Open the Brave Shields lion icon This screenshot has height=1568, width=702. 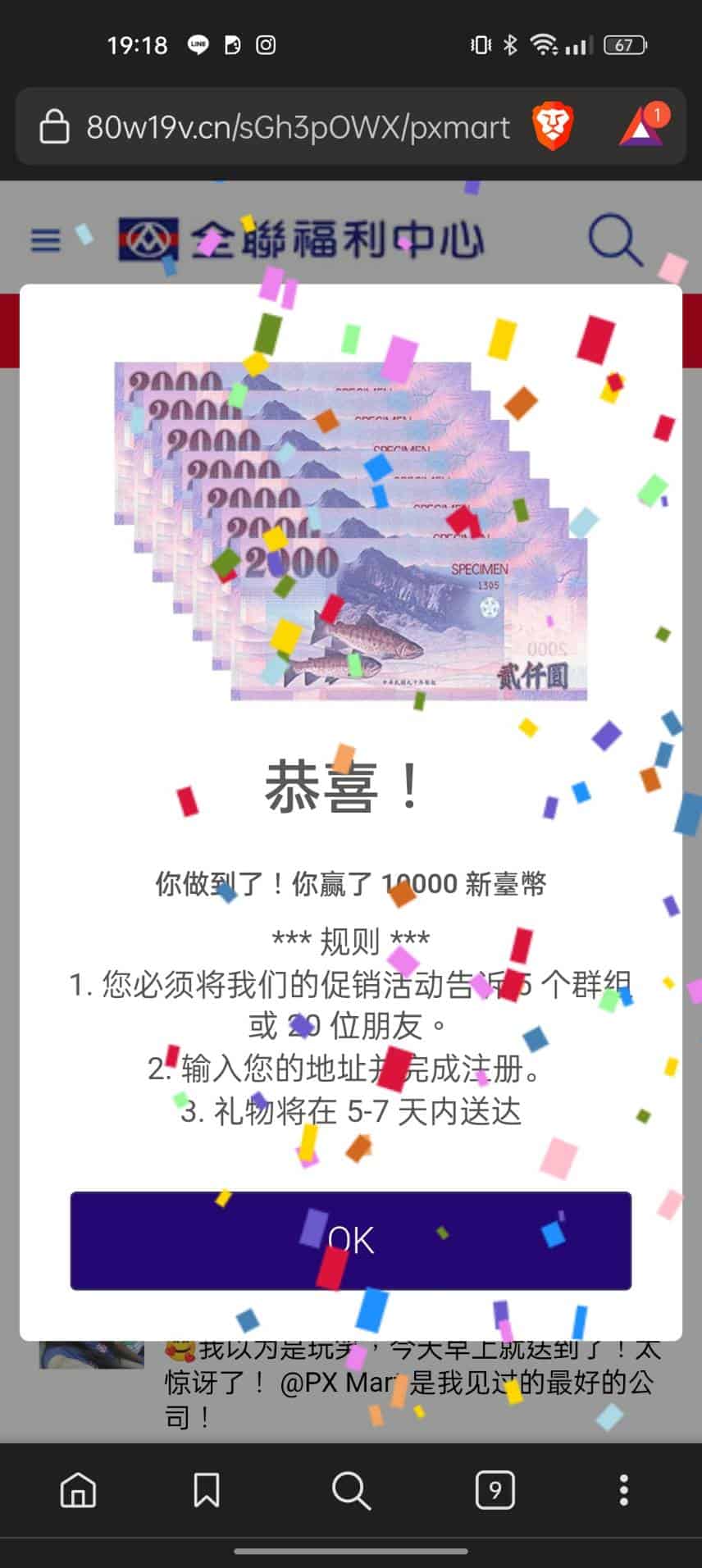pos(553,127)
